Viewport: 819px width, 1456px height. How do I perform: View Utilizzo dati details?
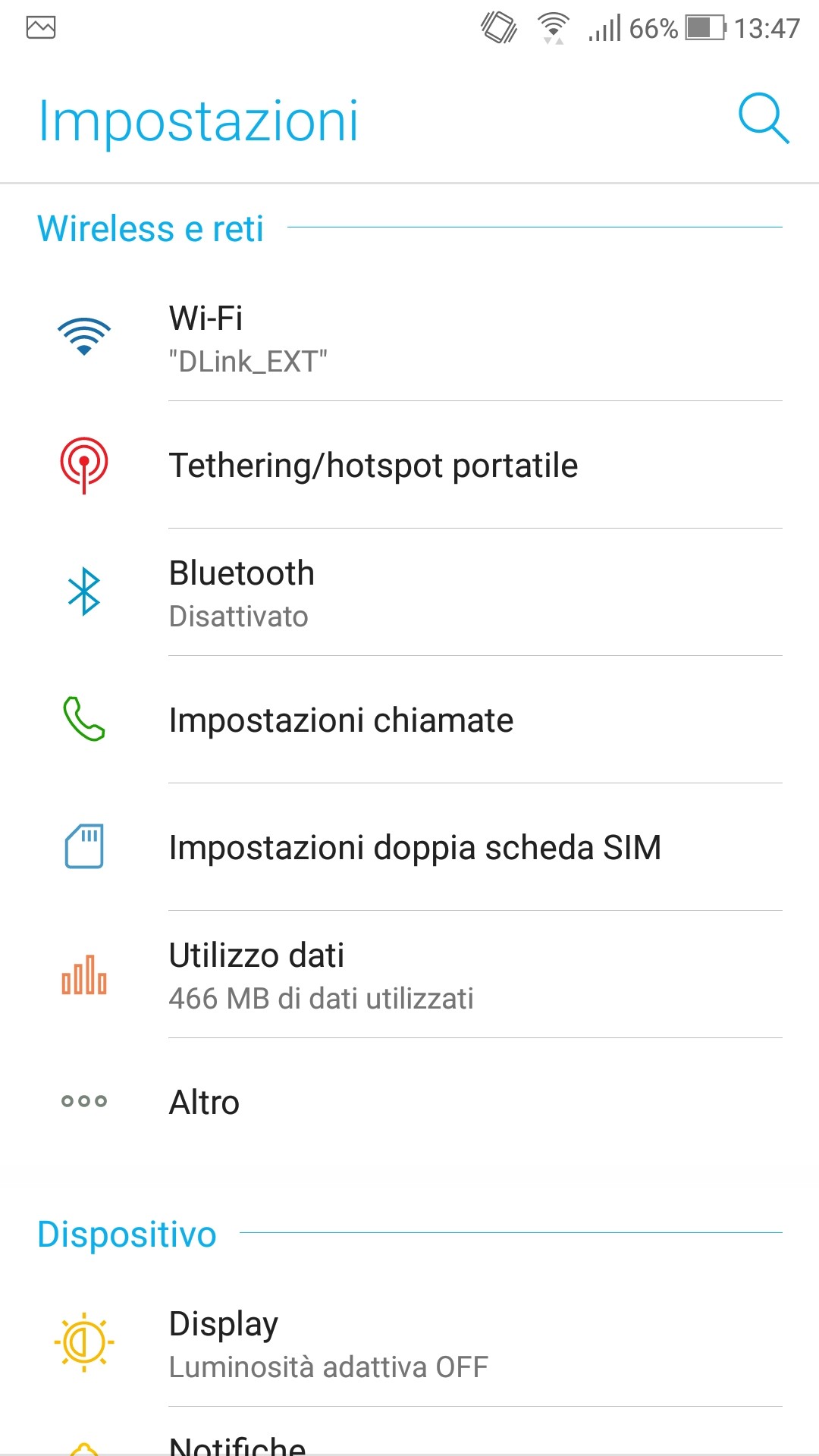409,975
